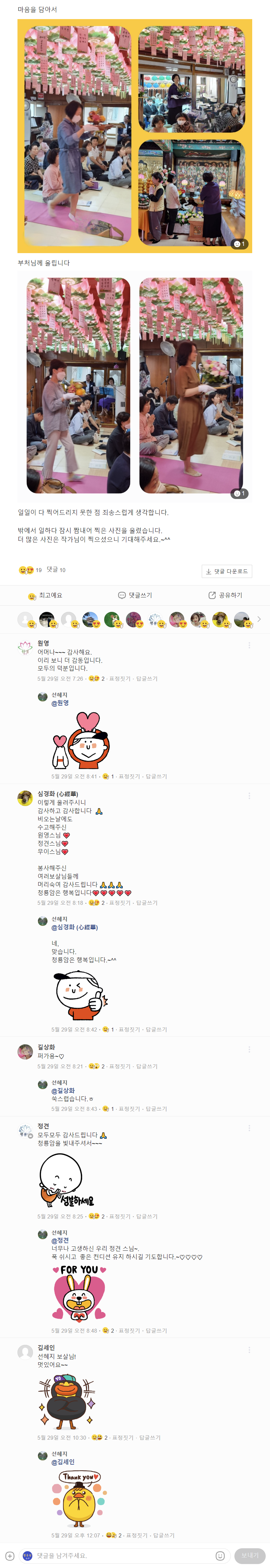This screenshot has width=270, height=1568.
Task: Expand the reactor list with the chevron
Action: (x=259, y=619)
